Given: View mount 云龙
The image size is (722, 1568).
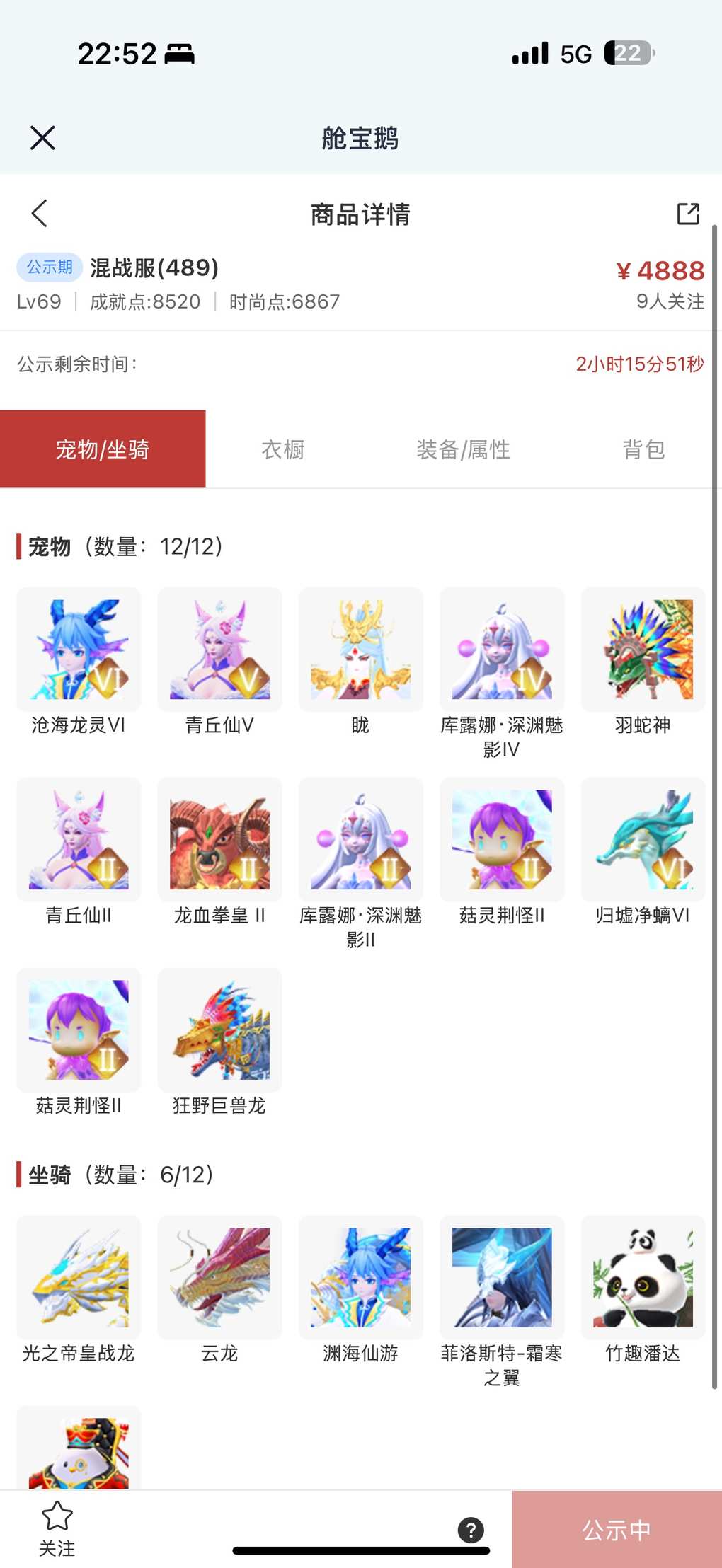Looking at the screenshot, I should pos(219,1278).
